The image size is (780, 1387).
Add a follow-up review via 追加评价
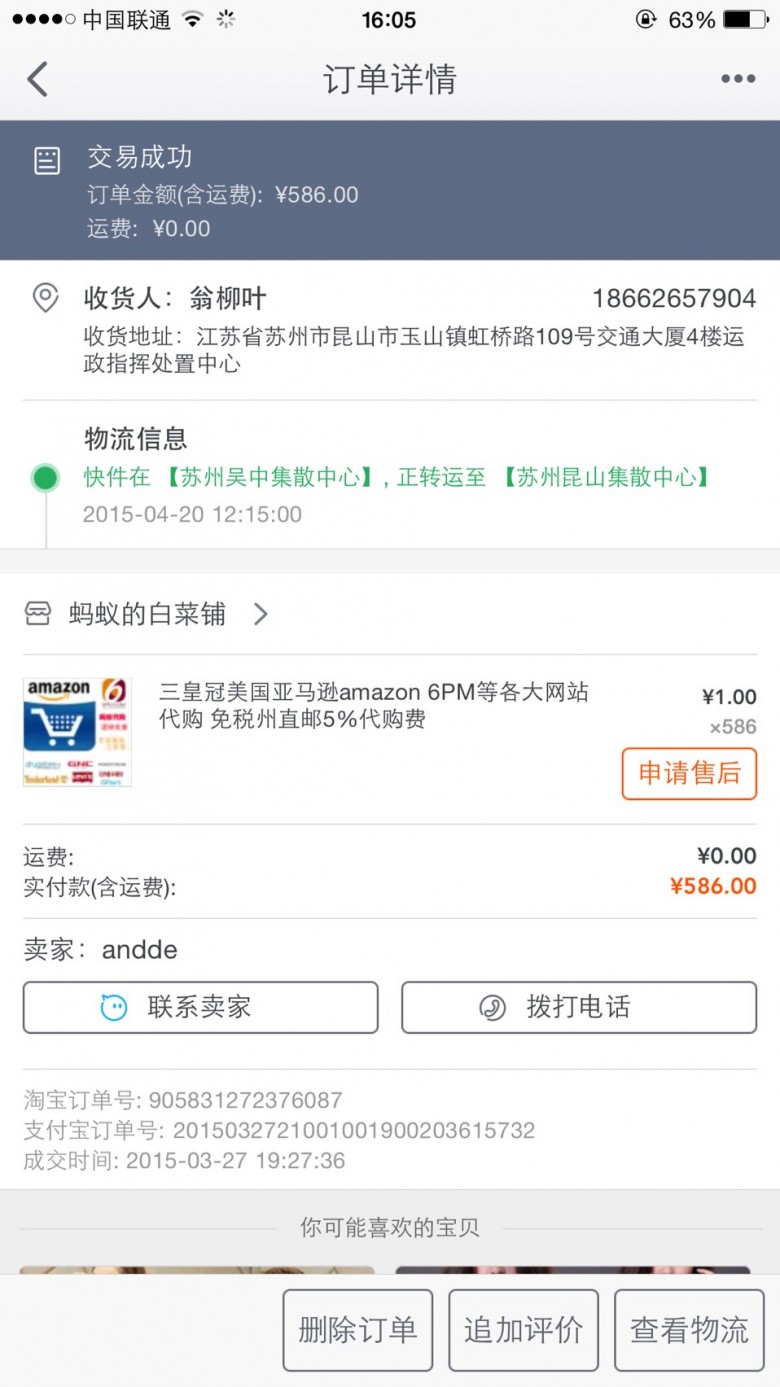(x=523, y=1330)
